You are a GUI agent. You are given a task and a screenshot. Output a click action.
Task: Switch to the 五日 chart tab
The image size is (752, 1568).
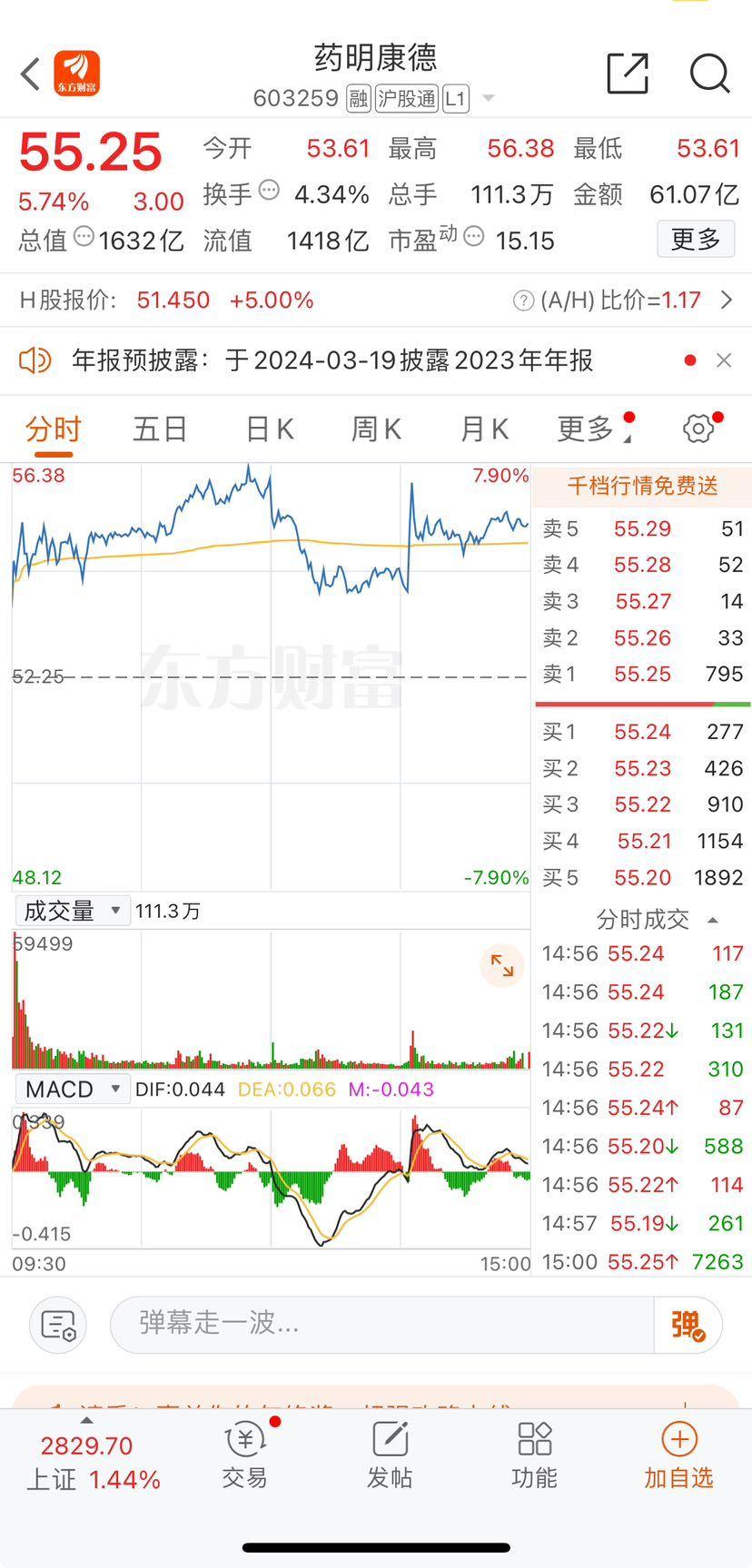(160, 429)
